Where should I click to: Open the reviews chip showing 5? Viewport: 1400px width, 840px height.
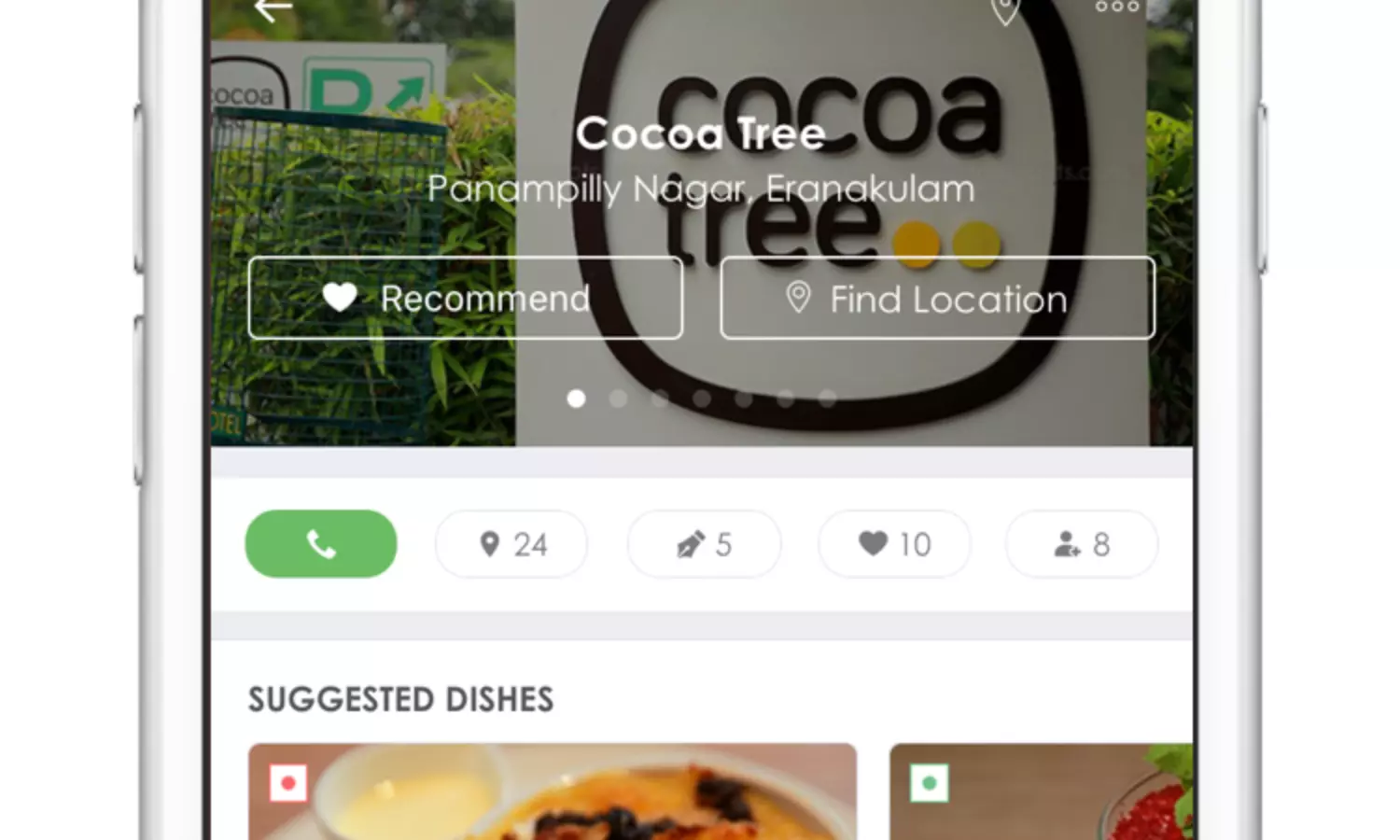click(704, 543)
